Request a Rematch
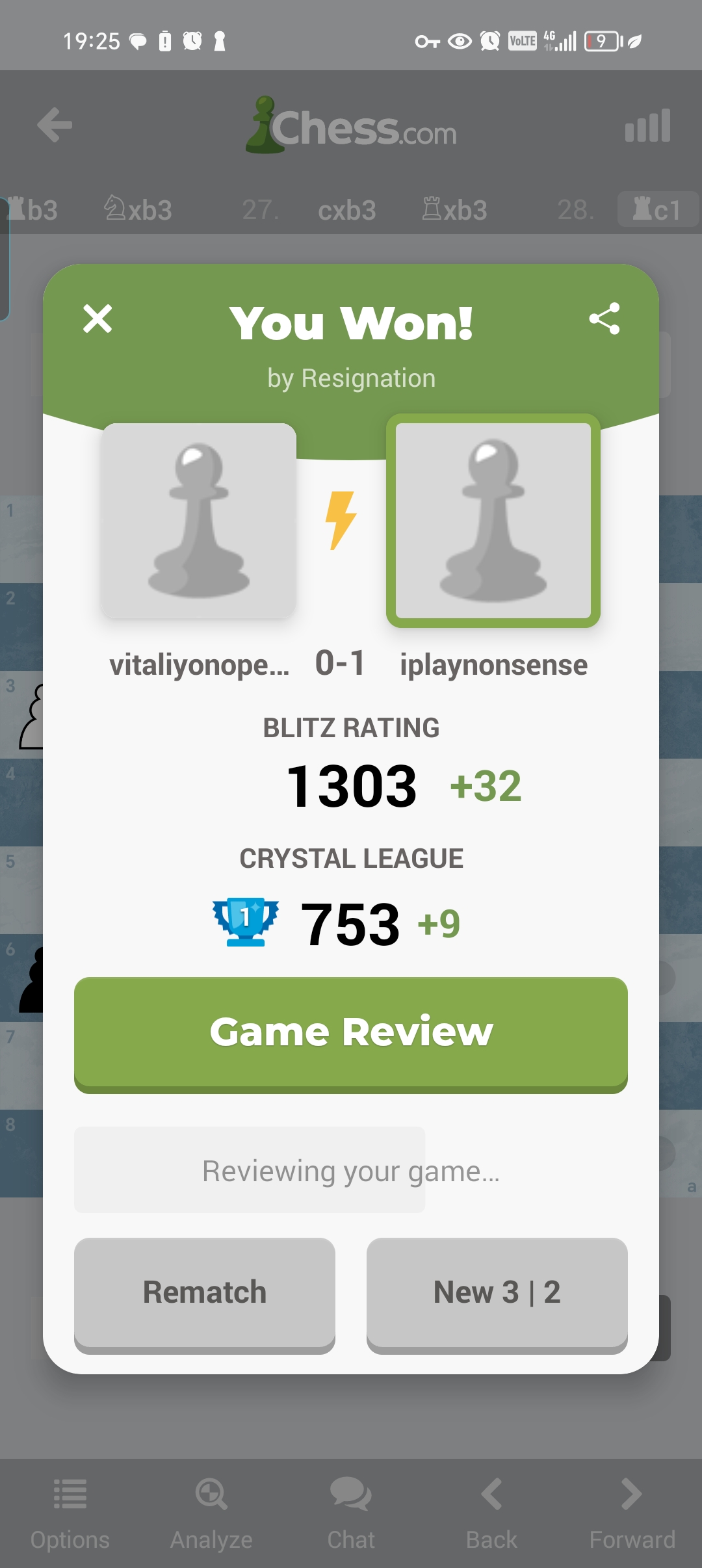Viewport: 702px width, 1568px height. click(205, 1294)
